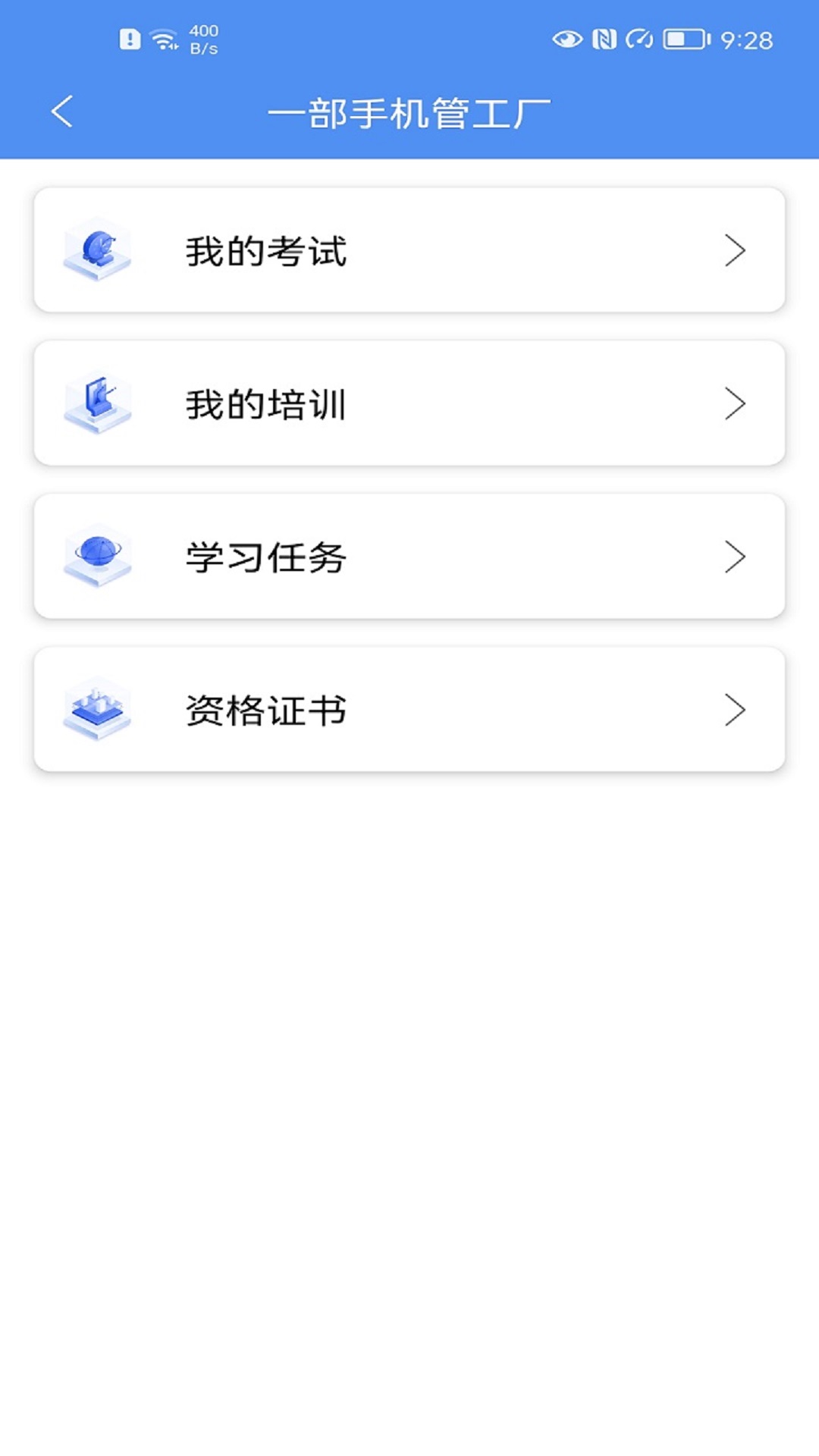819x1456 pixels.
Task: Click the 资格证书 certificate icon
Action: tap(97, 711)
